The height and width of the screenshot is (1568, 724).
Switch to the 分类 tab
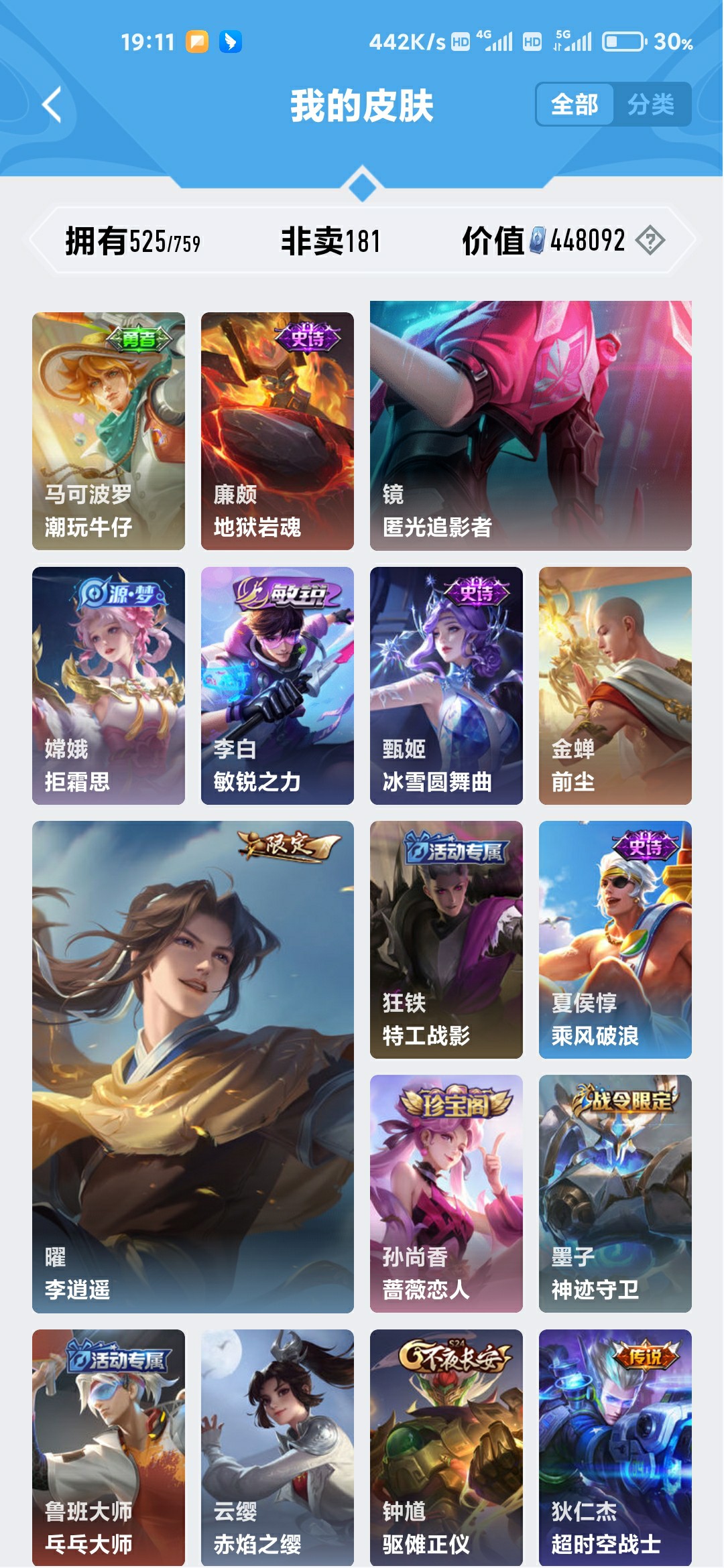click(651, 105)
